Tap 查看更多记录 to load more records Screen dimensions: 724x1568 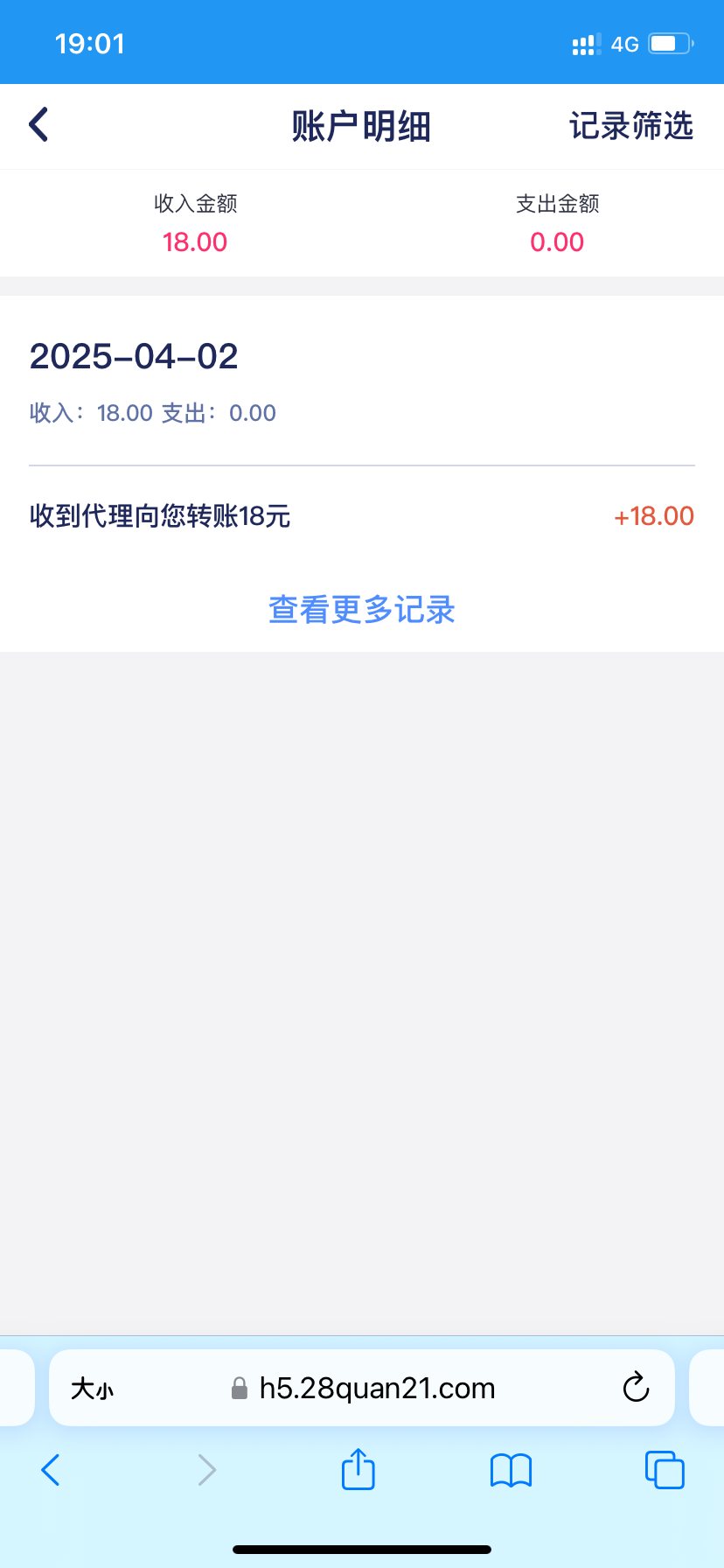pyautogui.click(x=362, y=610)
